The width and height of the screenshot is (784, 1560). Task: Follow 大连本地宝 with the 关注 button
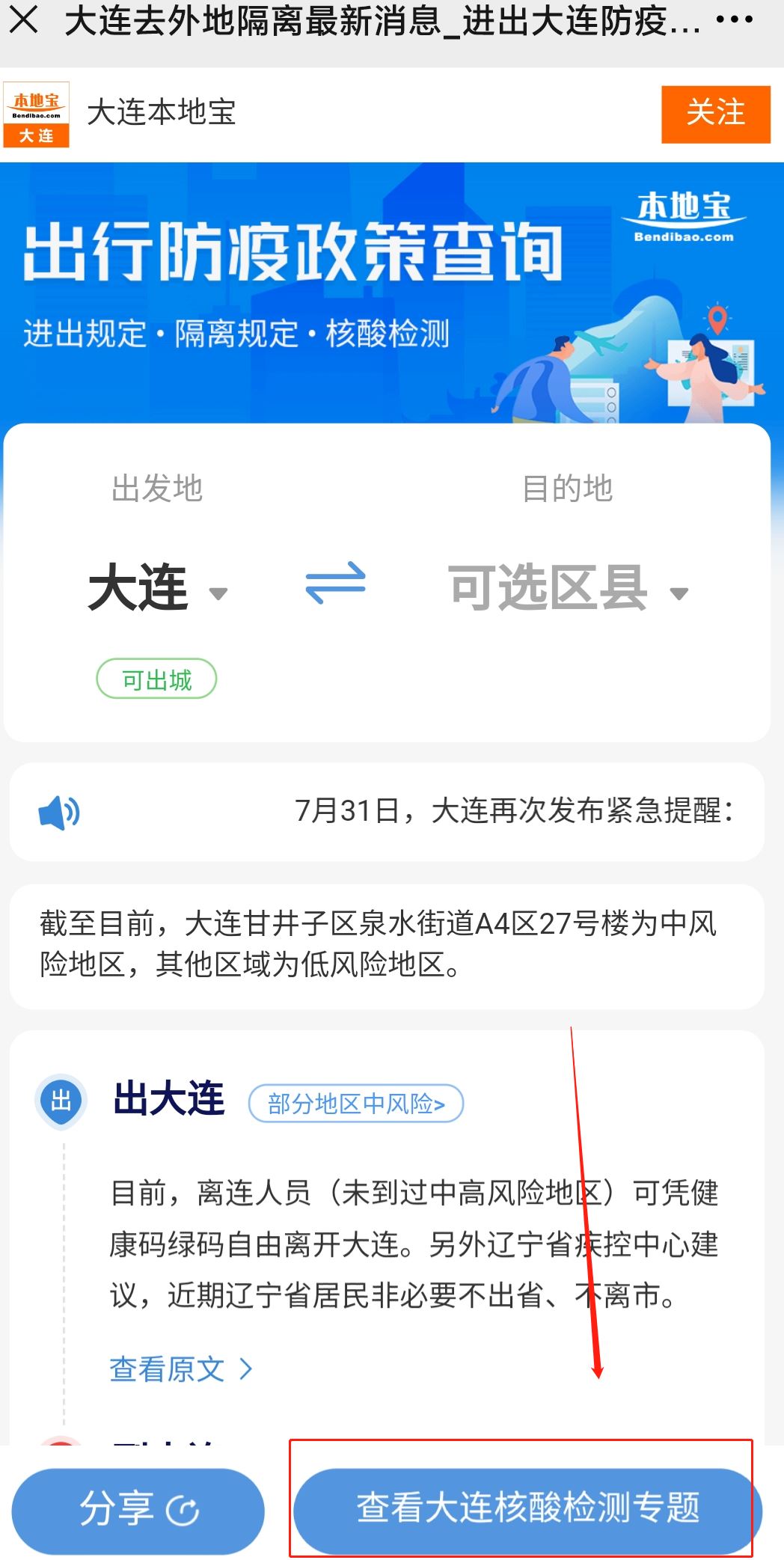(715, 114)
